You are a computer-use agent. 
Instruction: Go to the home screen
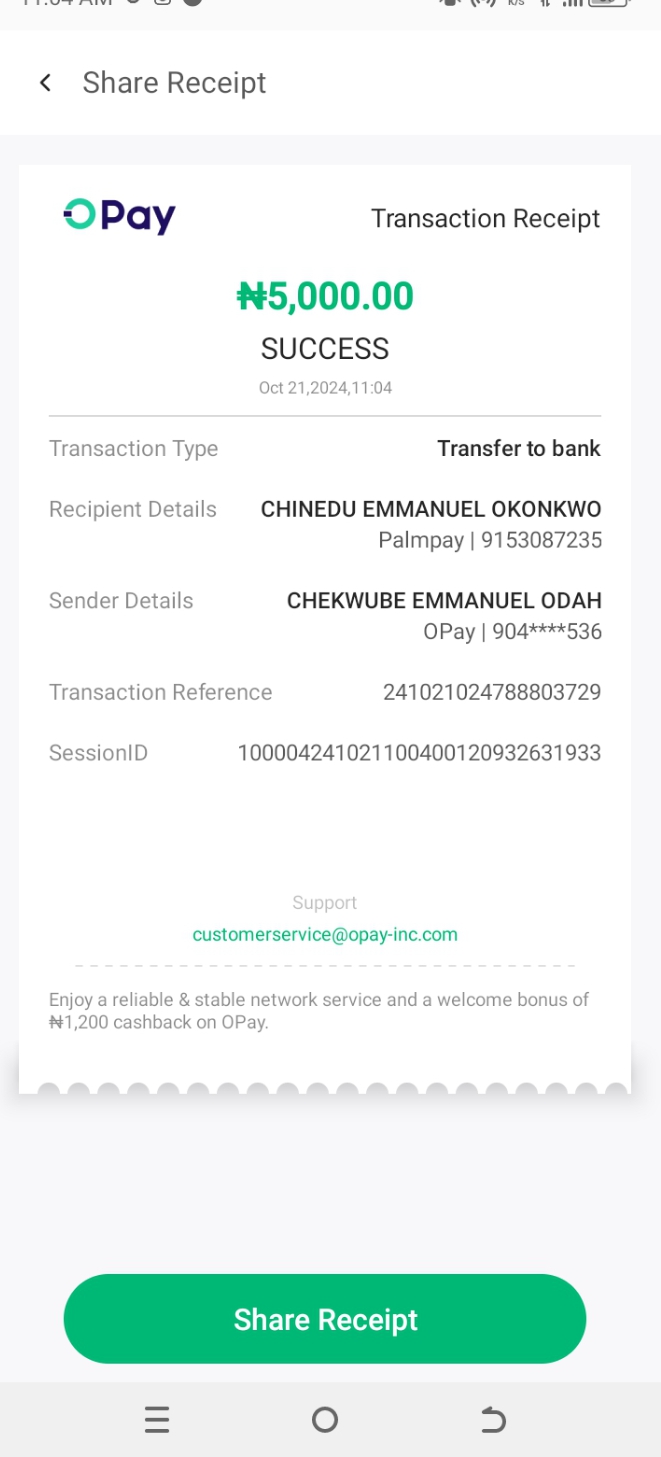point(325,1420)
